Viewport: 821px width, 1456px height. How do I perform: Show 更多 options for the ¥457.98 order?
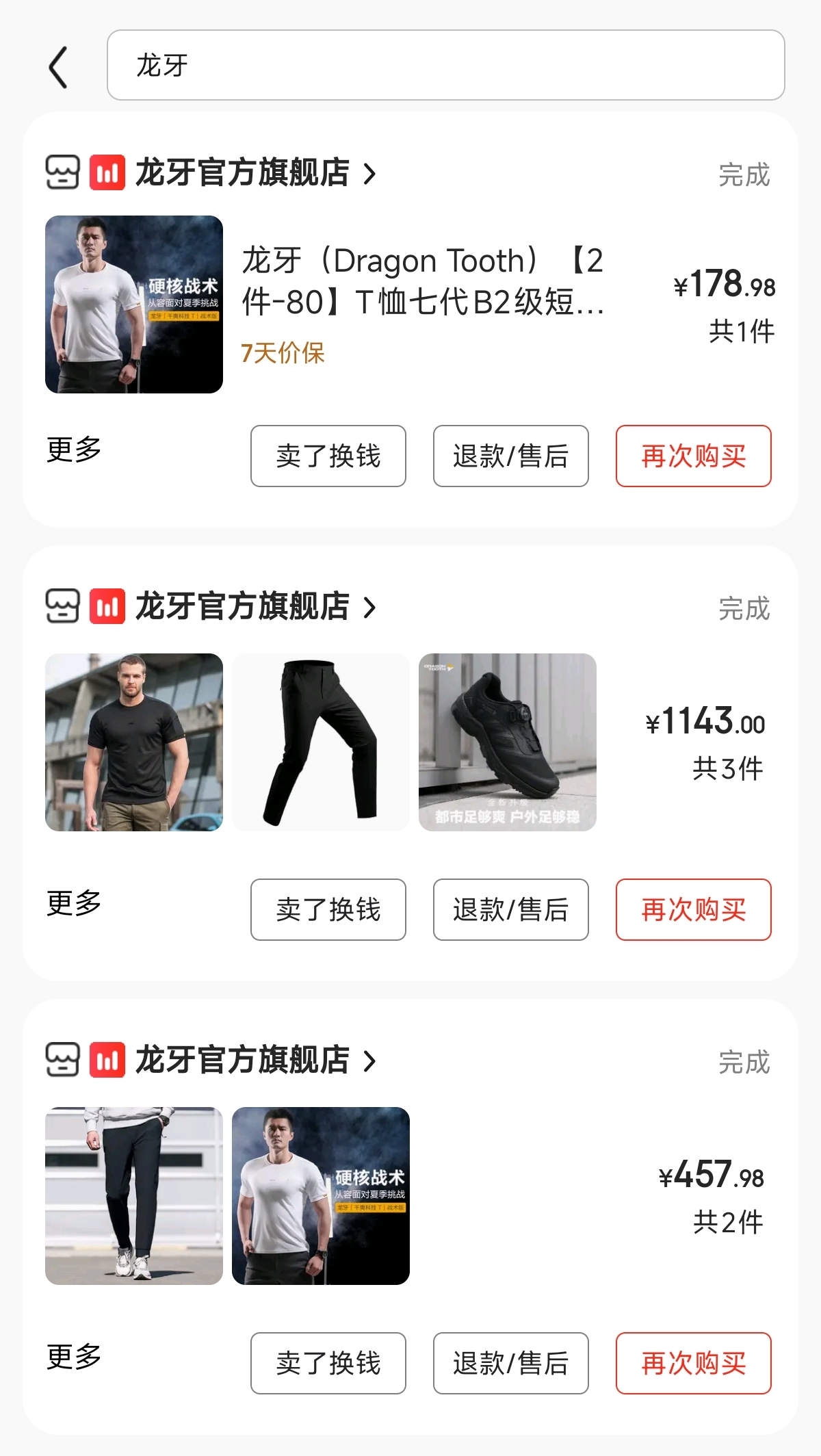tap(74, 1357)
